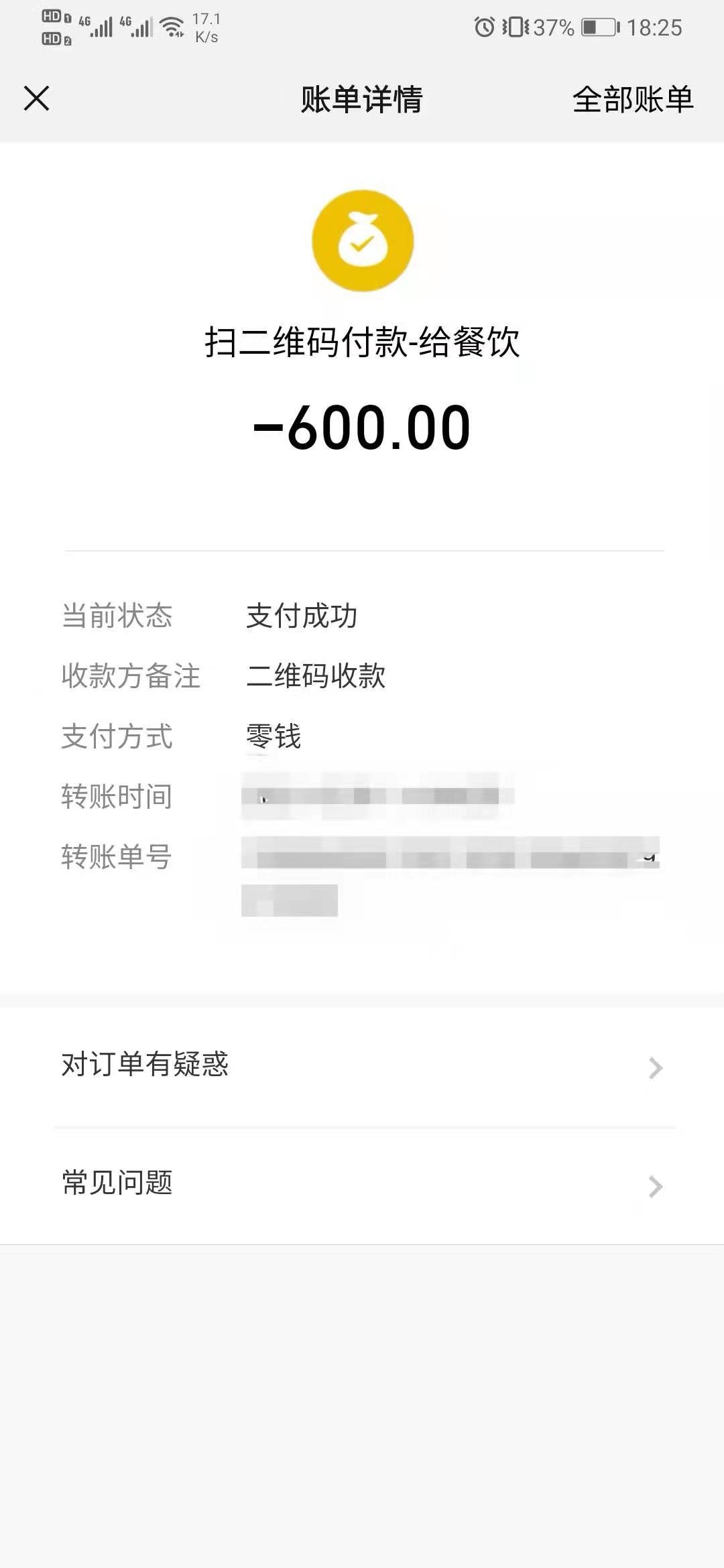Open 常见问题 (FAQ)
The image size is (724, 1568).
[x=362, y=1184]
